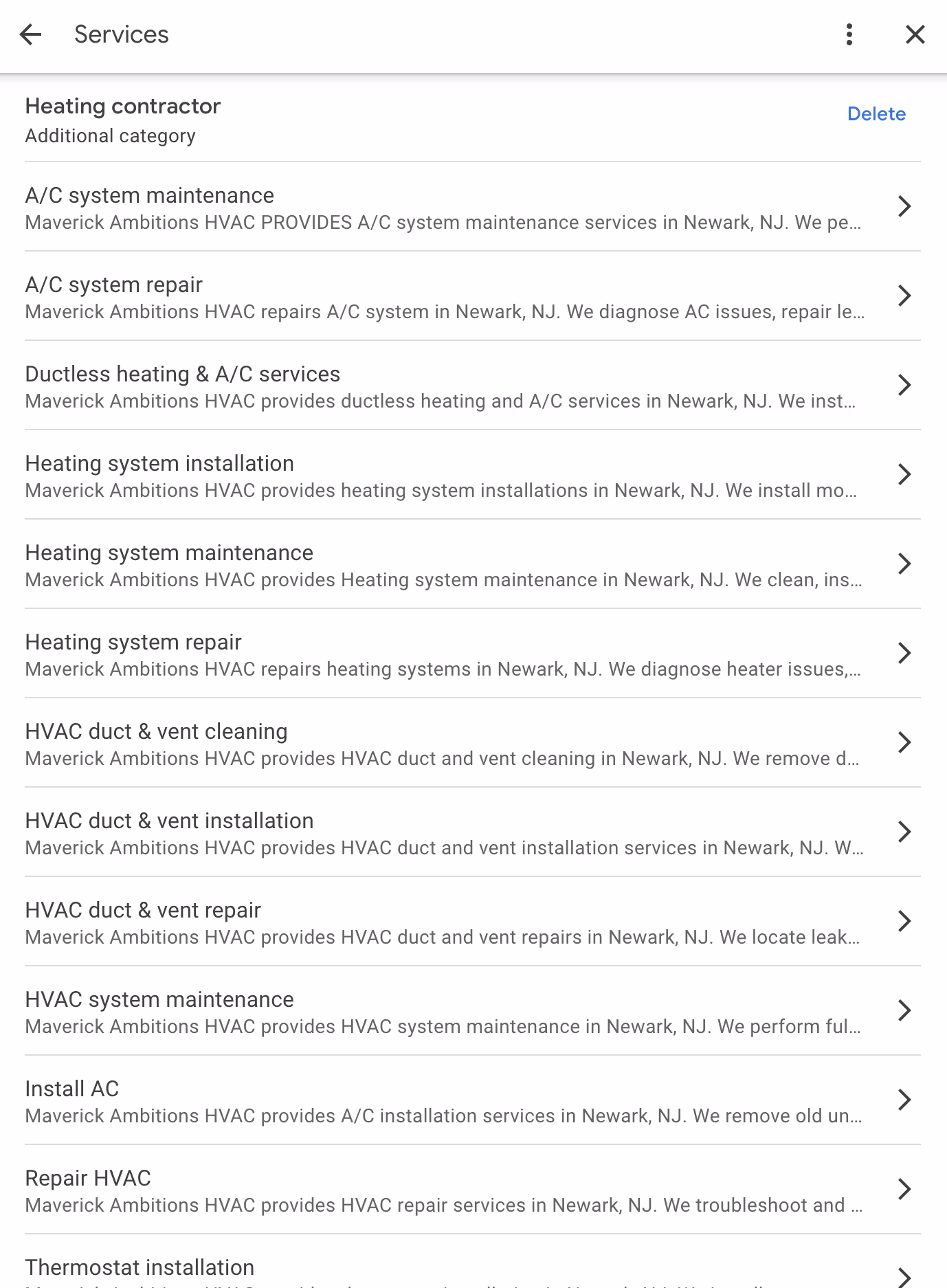The image size is (947, 1288).
Task: Open the three-dot overflow menu
Action: [x=849, y=34]
